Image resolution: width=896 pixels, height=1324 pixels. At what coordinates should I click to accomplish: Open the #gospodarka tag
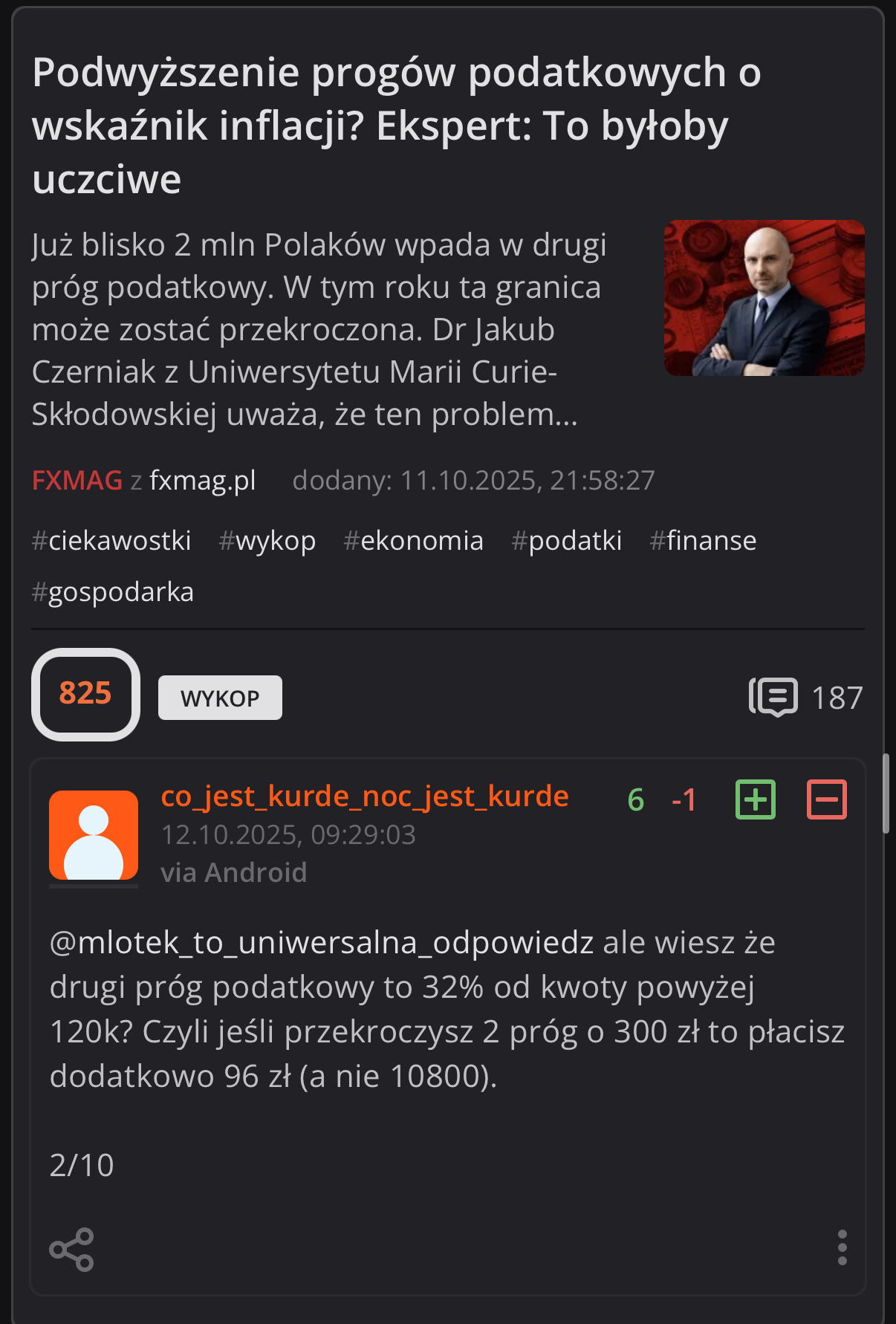(113, 592)
